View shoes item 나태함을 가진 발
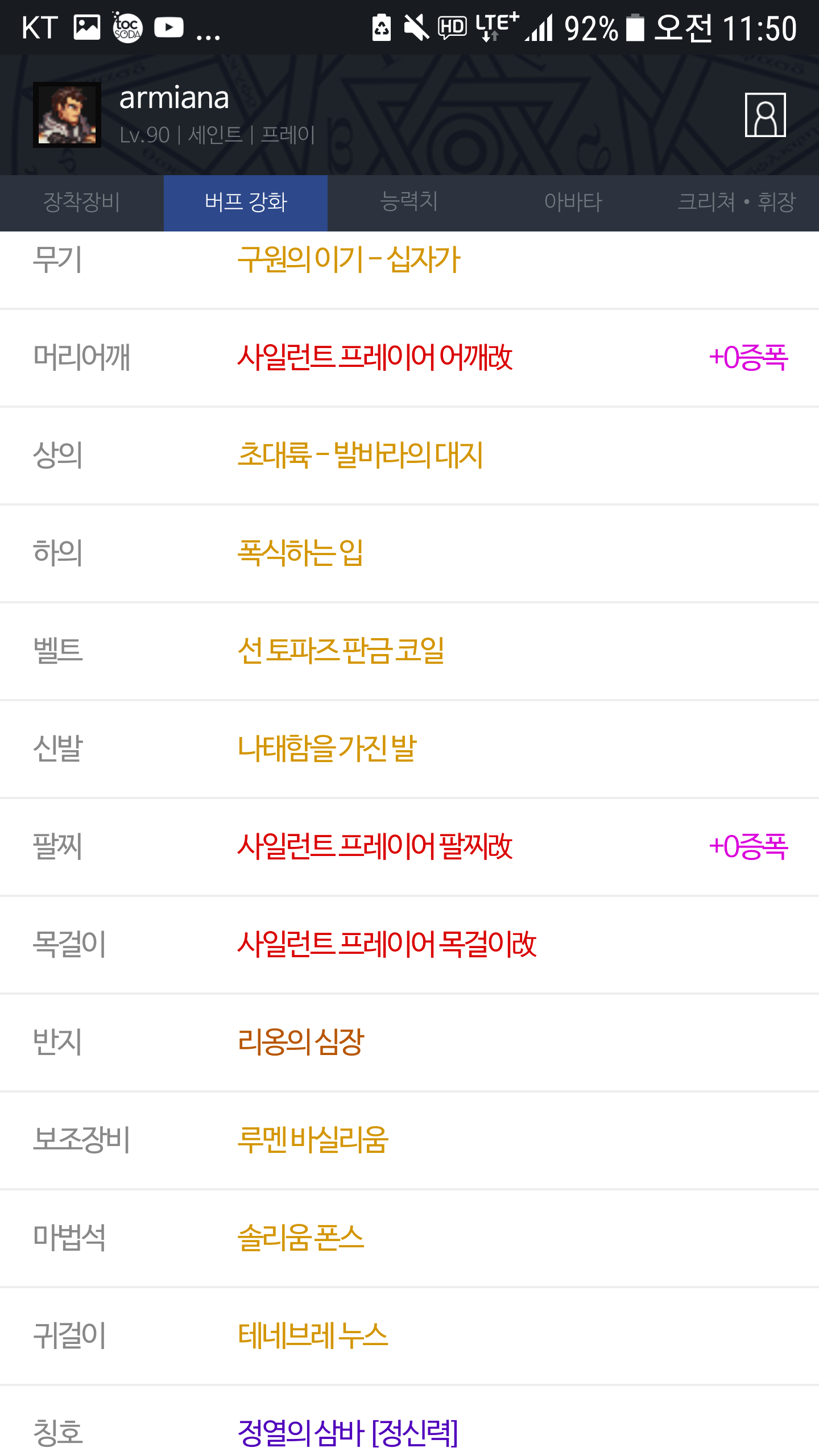The height and width of the screenshot is (1456, 819). tap(327, 749)
